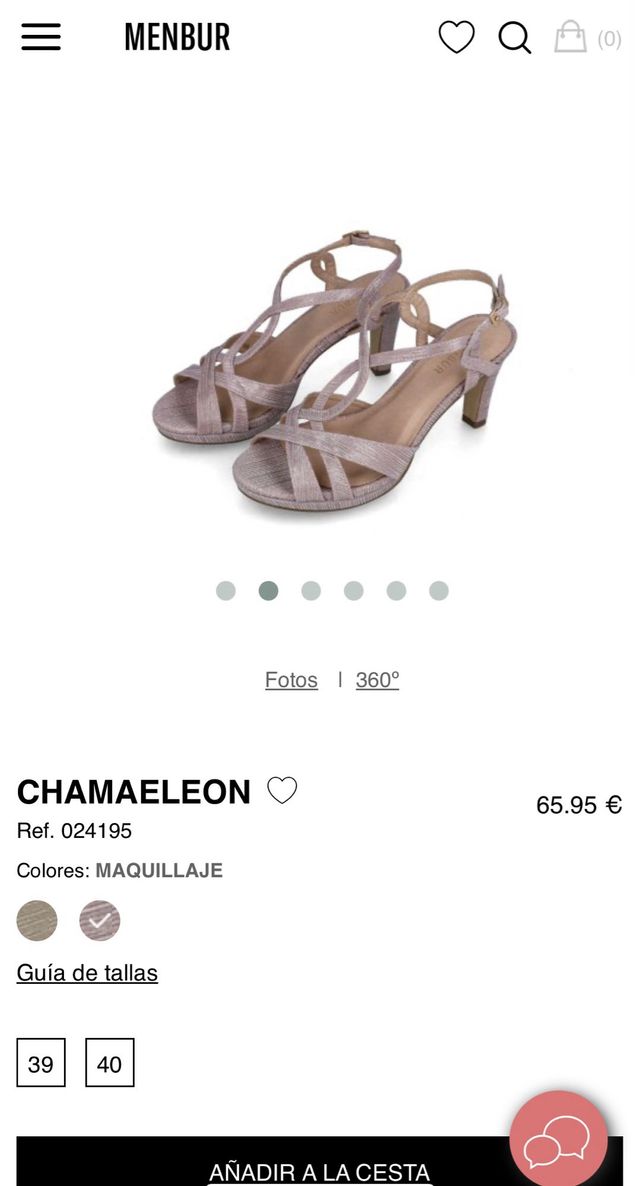Screen dimensions: 640x1186
Task: Open the search magnifier
Action: [514, 38]
